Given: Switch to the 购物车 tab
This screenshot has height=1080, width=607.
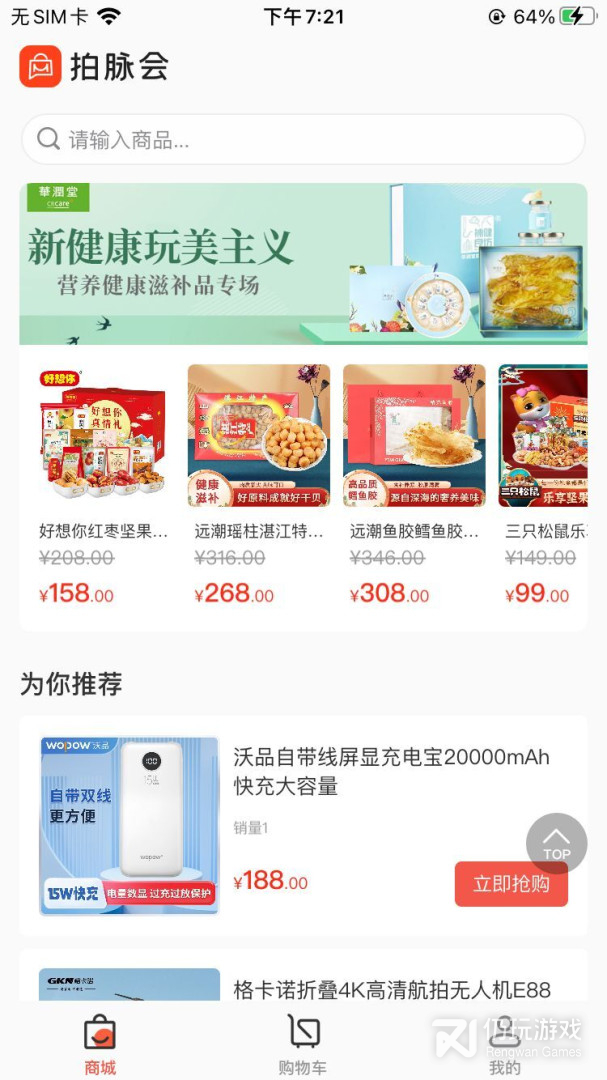Looking at the screenshot, I should pos(303,1044).
